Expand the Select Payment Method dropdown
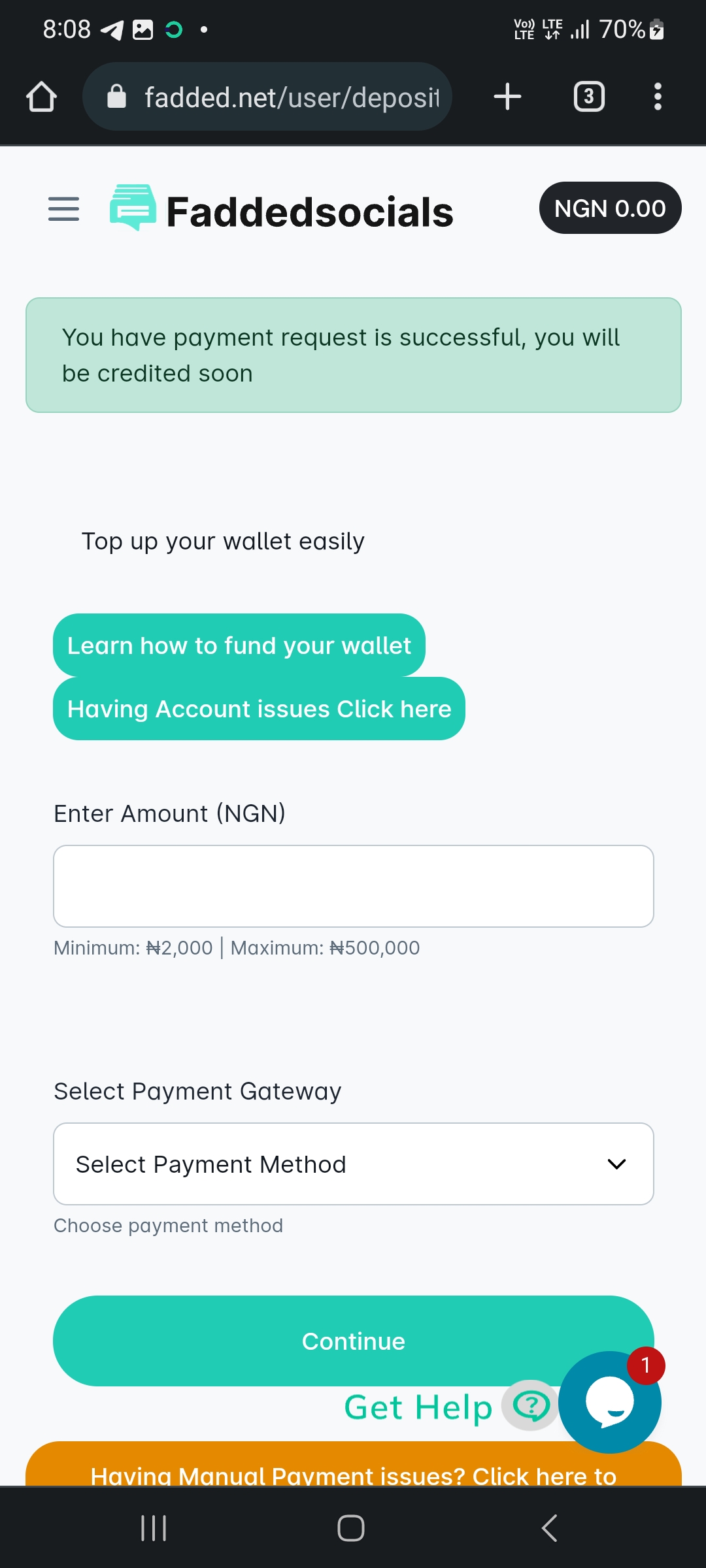Viewport: 706px width, 1568px height. pos(353,1164)
